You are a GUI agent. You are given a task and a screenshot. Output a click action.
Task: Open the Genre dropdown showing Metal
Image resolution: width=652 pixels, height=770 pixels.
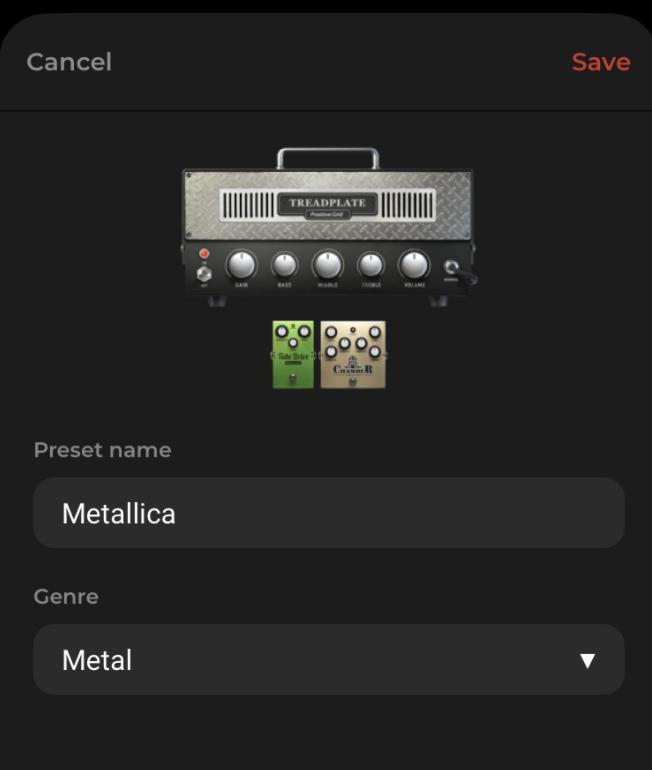tap(328, 660)
